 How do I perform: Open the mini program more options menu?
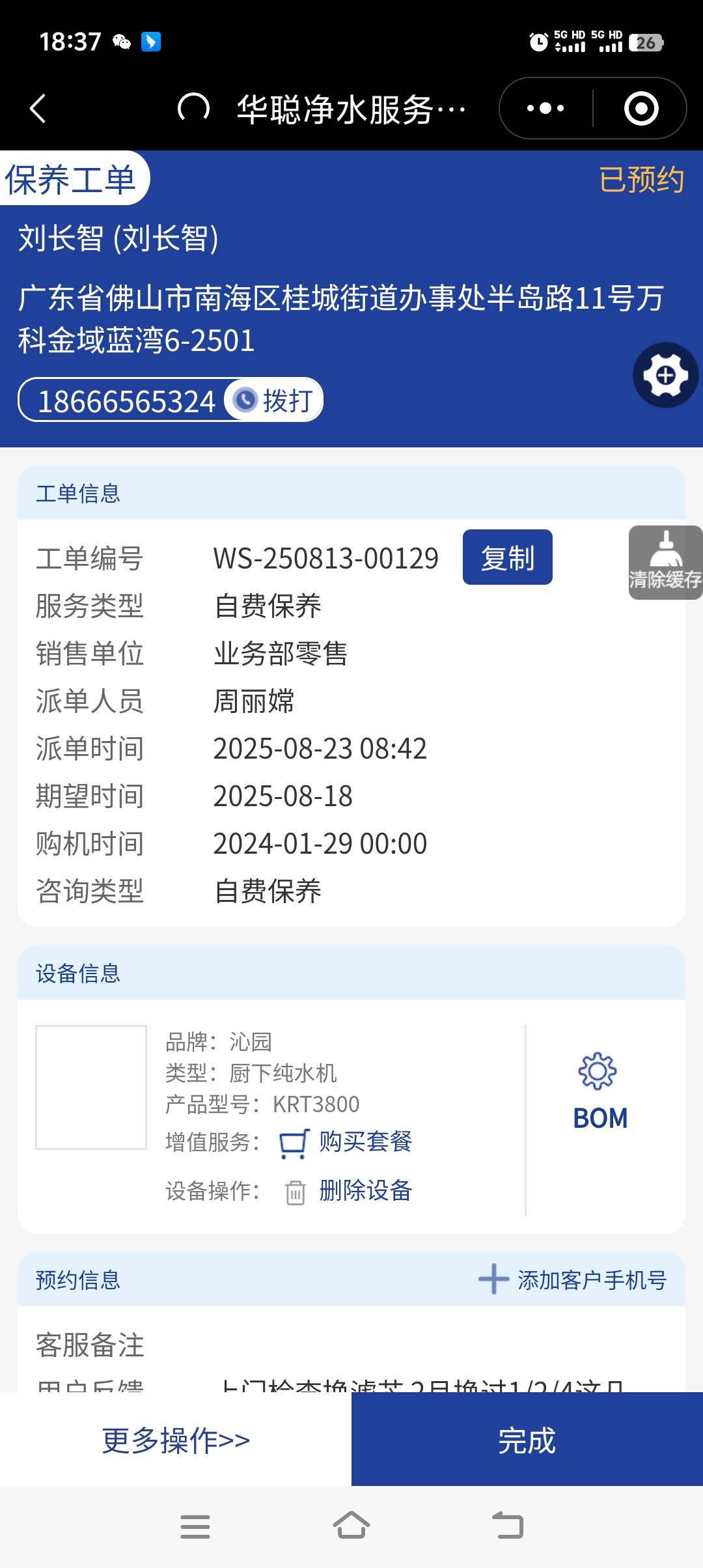(x=545, y=108)
